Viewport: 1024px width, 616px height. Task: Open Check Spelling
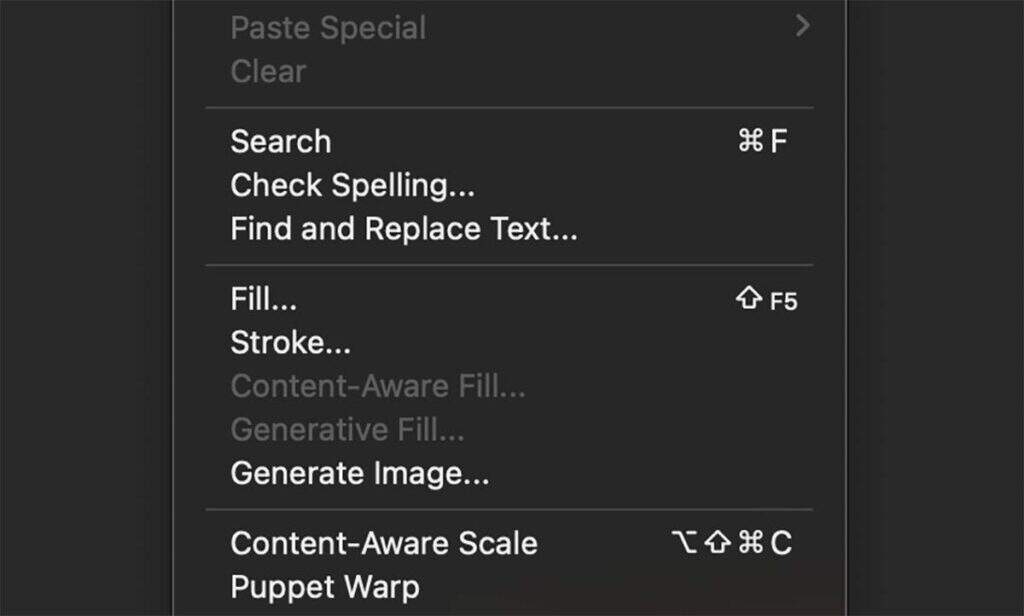352,186
